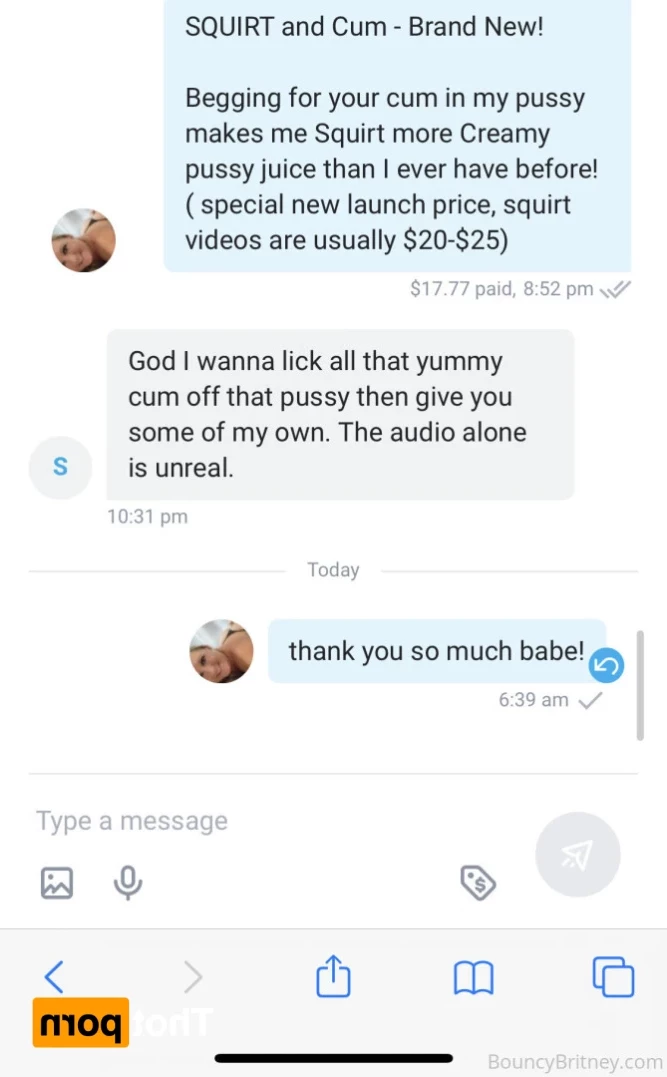
Task: Show all open browser tabs
Action: click(612, 976)
